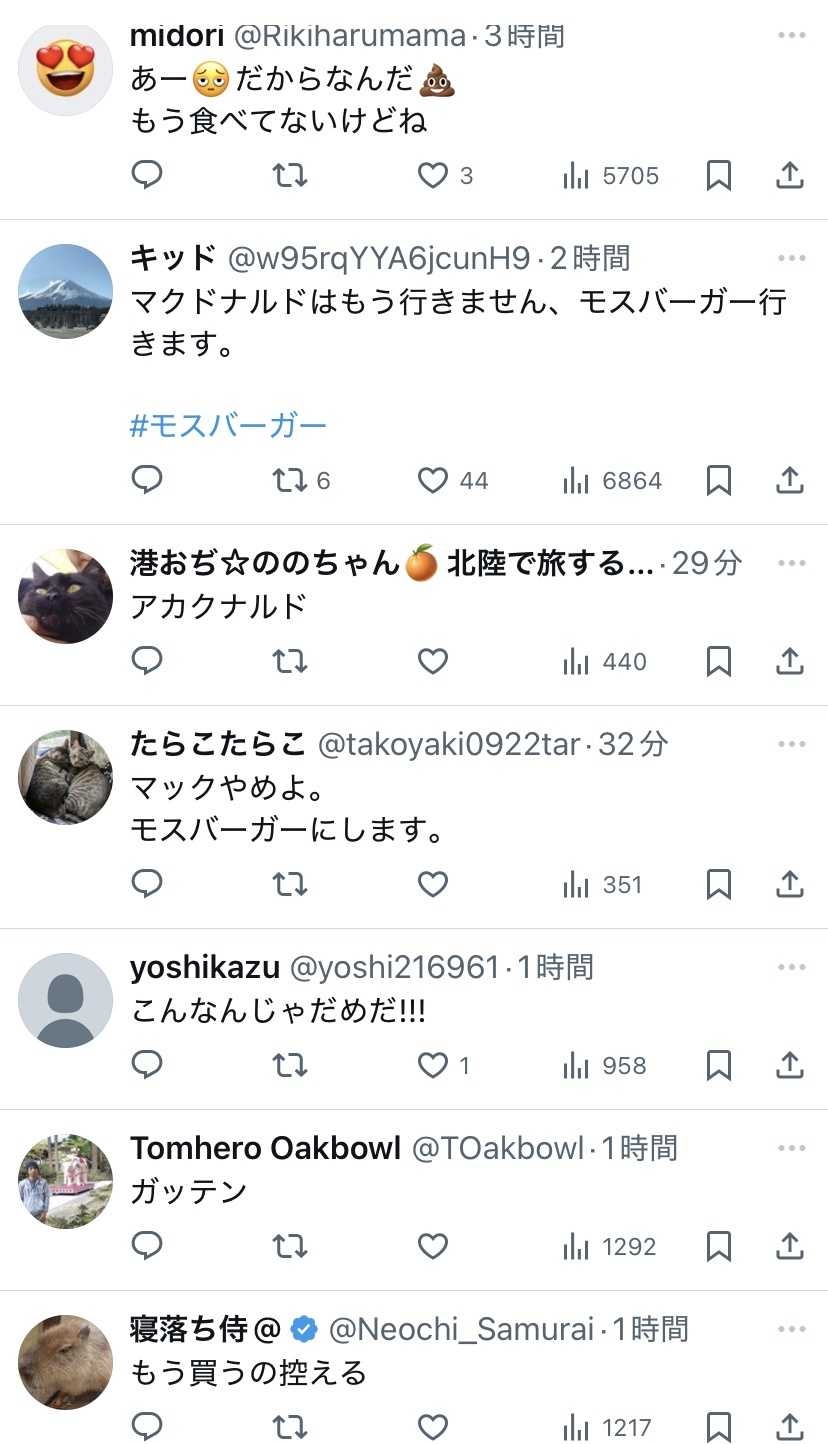Open the #モスバーガー hashtag link
828x1444 pixels.
click(229, 427)
